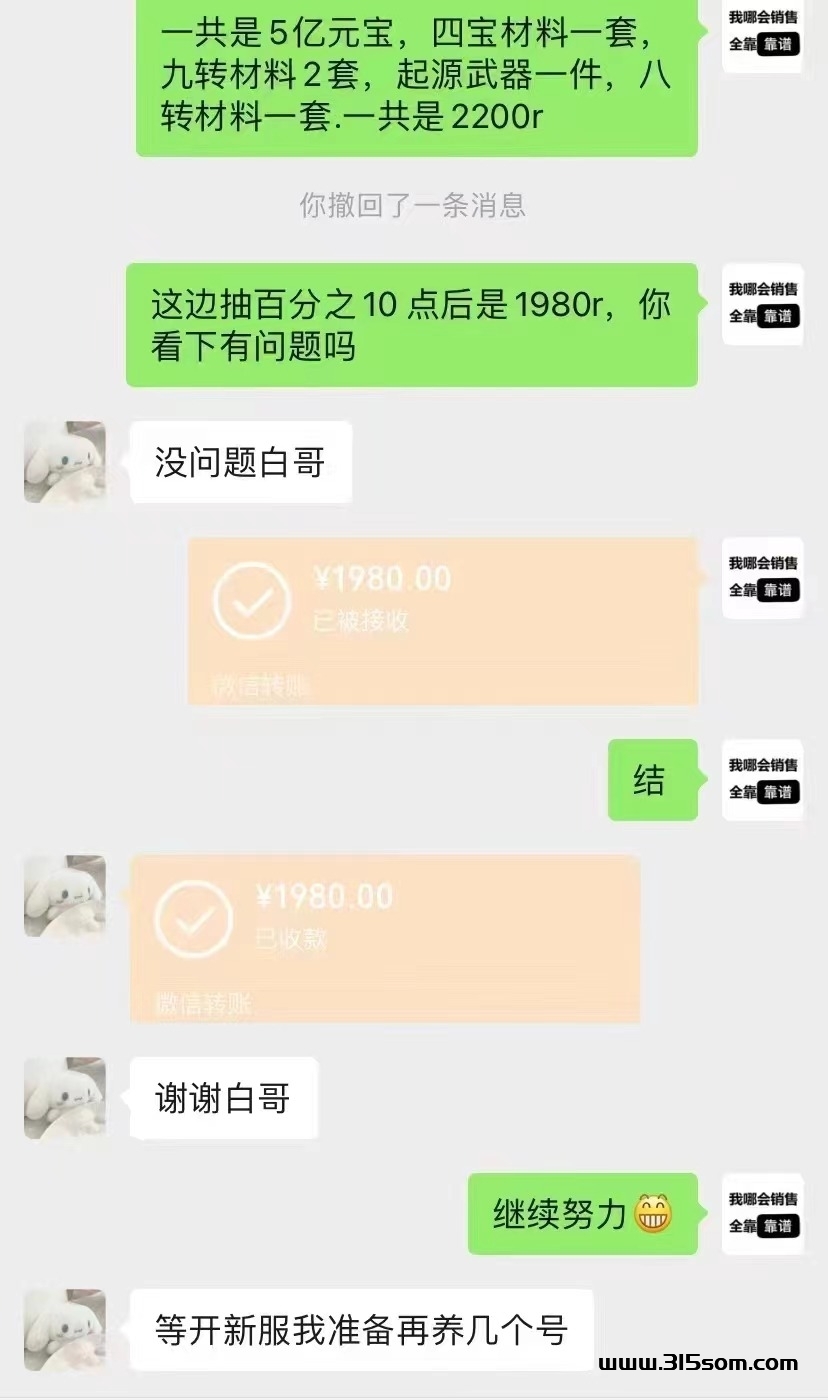Image resolution: width=828 pixels, height=1400 pixels.
Task: Tap your own avatar beside the 结 message
Action: [763, 780]
